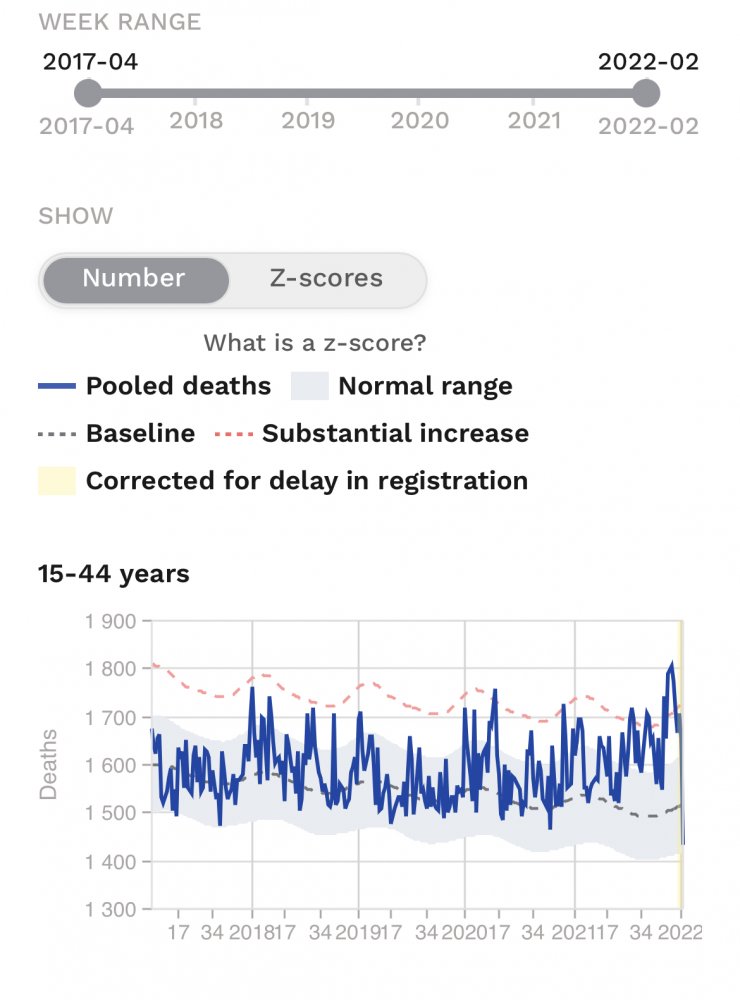The width and height of the screenshot is (740, 1000).
Task: Open the "What is a z-score?" explanation
Action: pyautogui.click(x=315, y=343)
